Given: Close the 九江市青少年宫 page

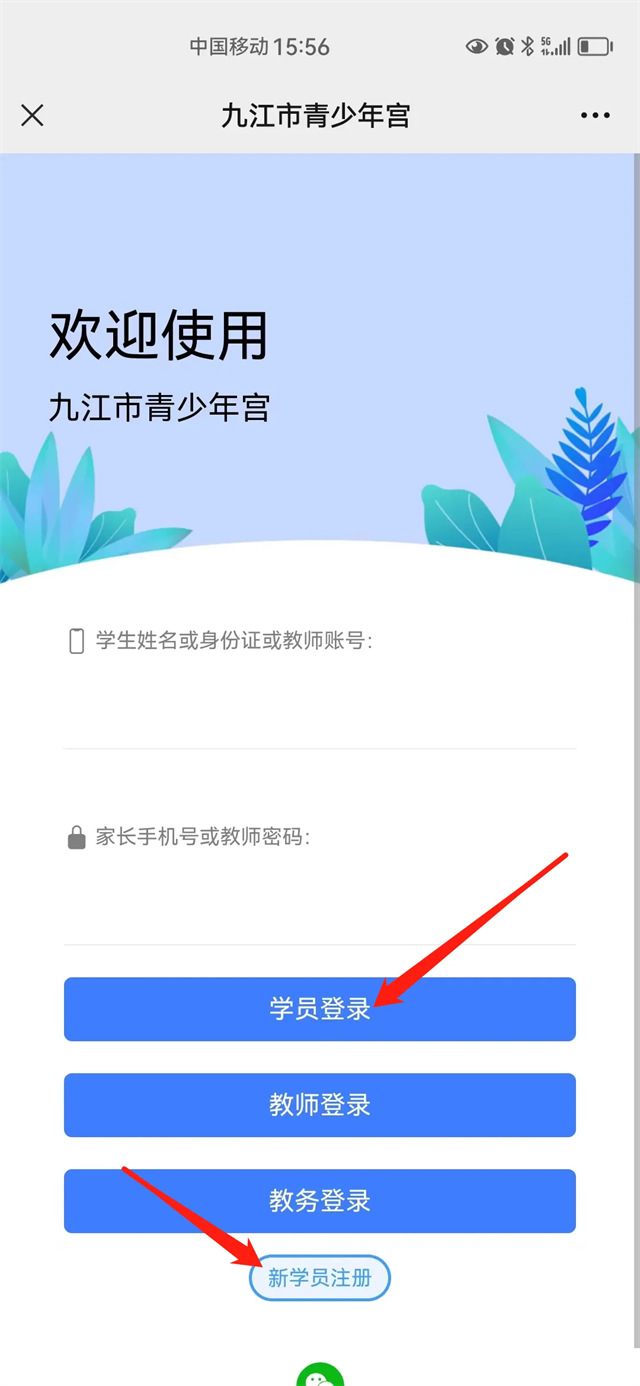Looking at the screenshot, I should (x=33, y=116).
